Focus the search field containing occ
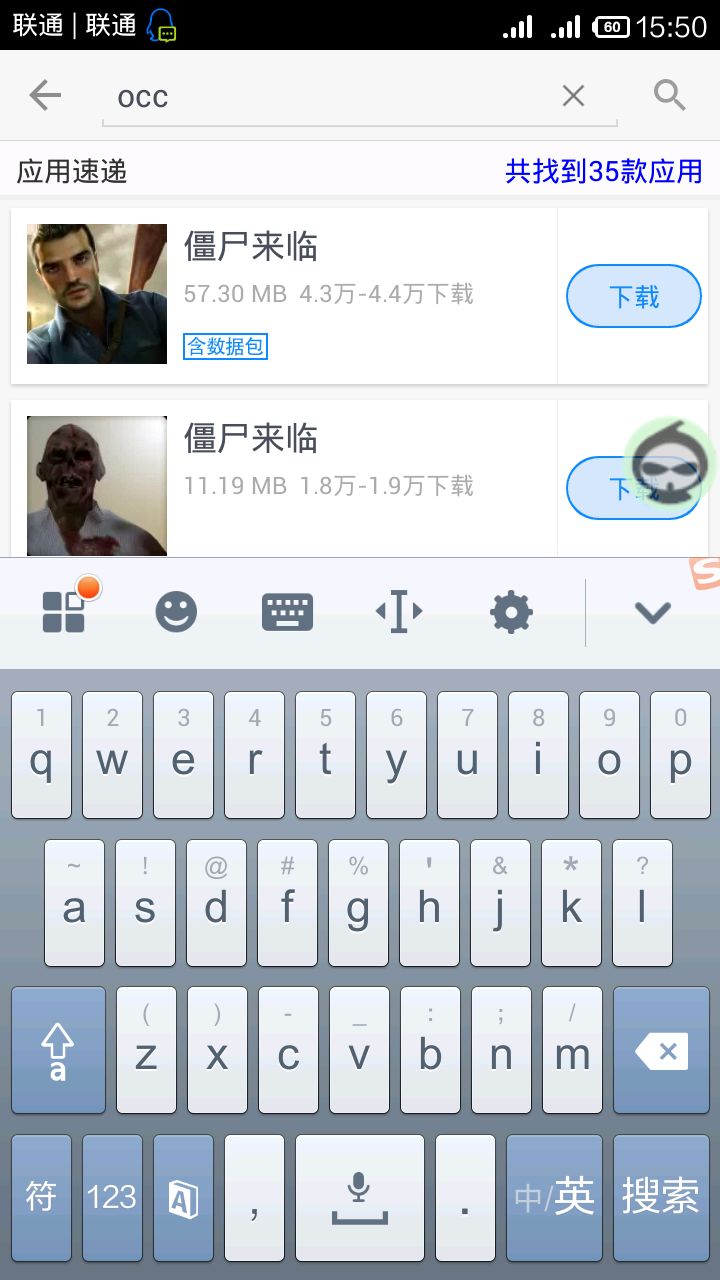This screenshot has height=1280, width=720. pyautogui.click(x=330, y=97)
